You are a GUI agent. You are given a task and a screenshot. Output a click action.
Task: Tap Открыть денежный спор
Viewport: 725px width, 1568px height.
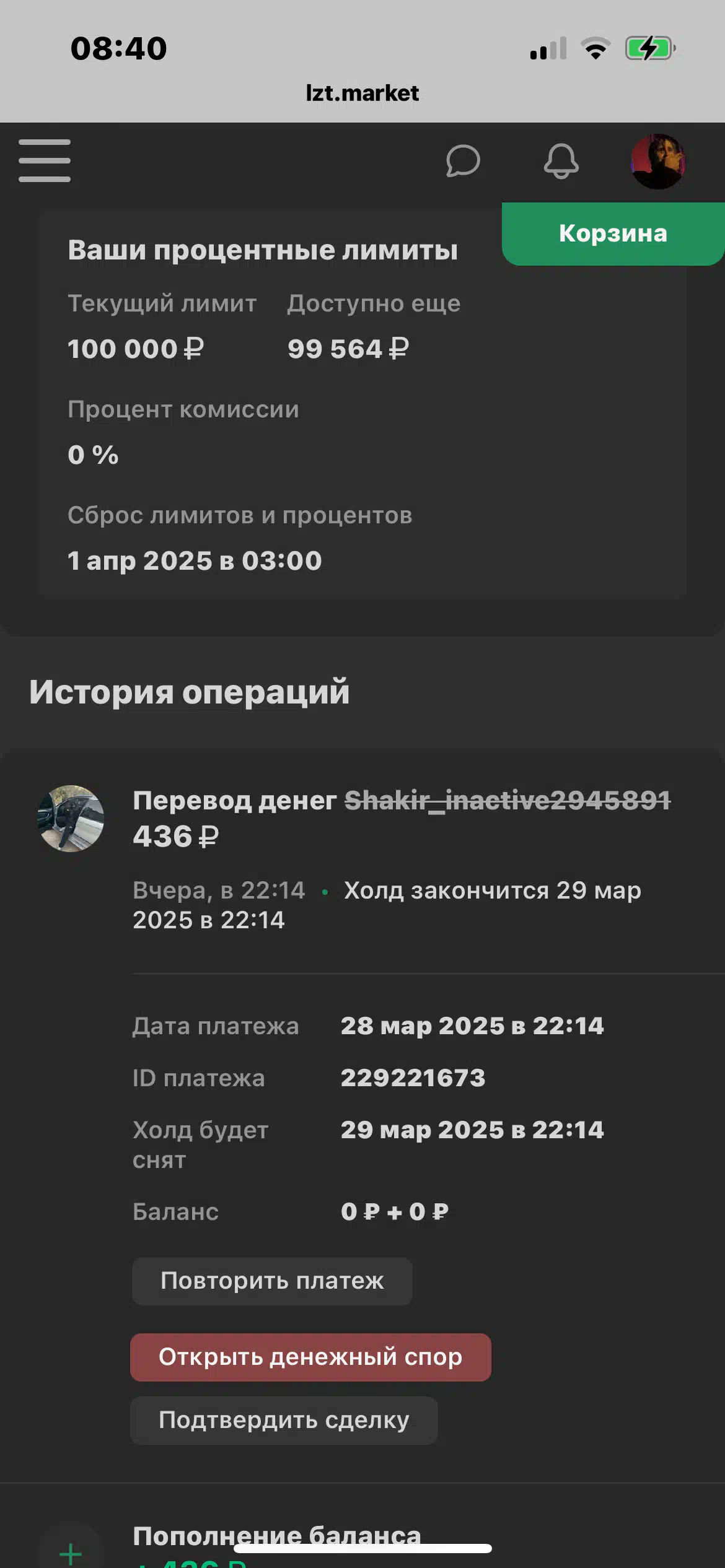pos(310,1357)
